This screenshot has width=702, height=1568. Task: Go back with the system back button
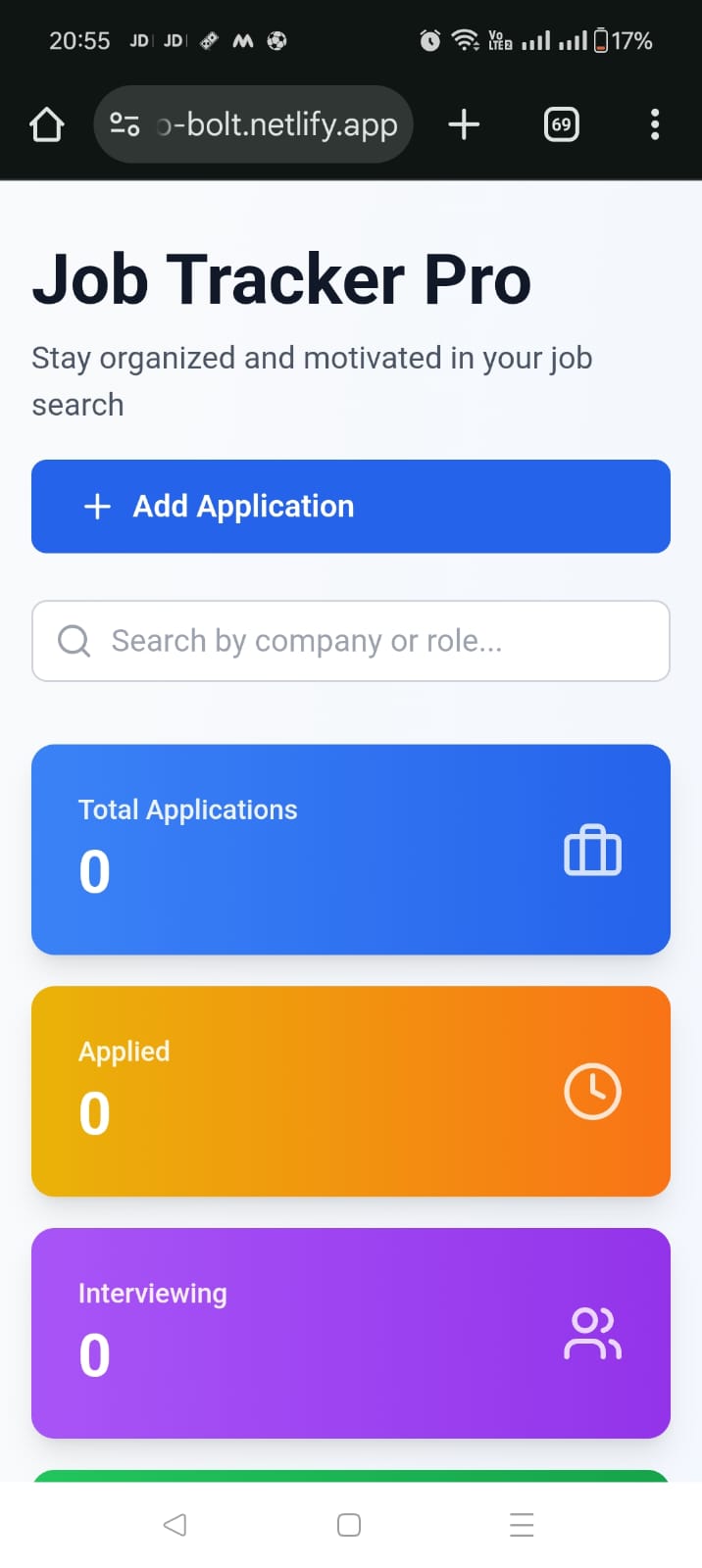(175, 1525)
